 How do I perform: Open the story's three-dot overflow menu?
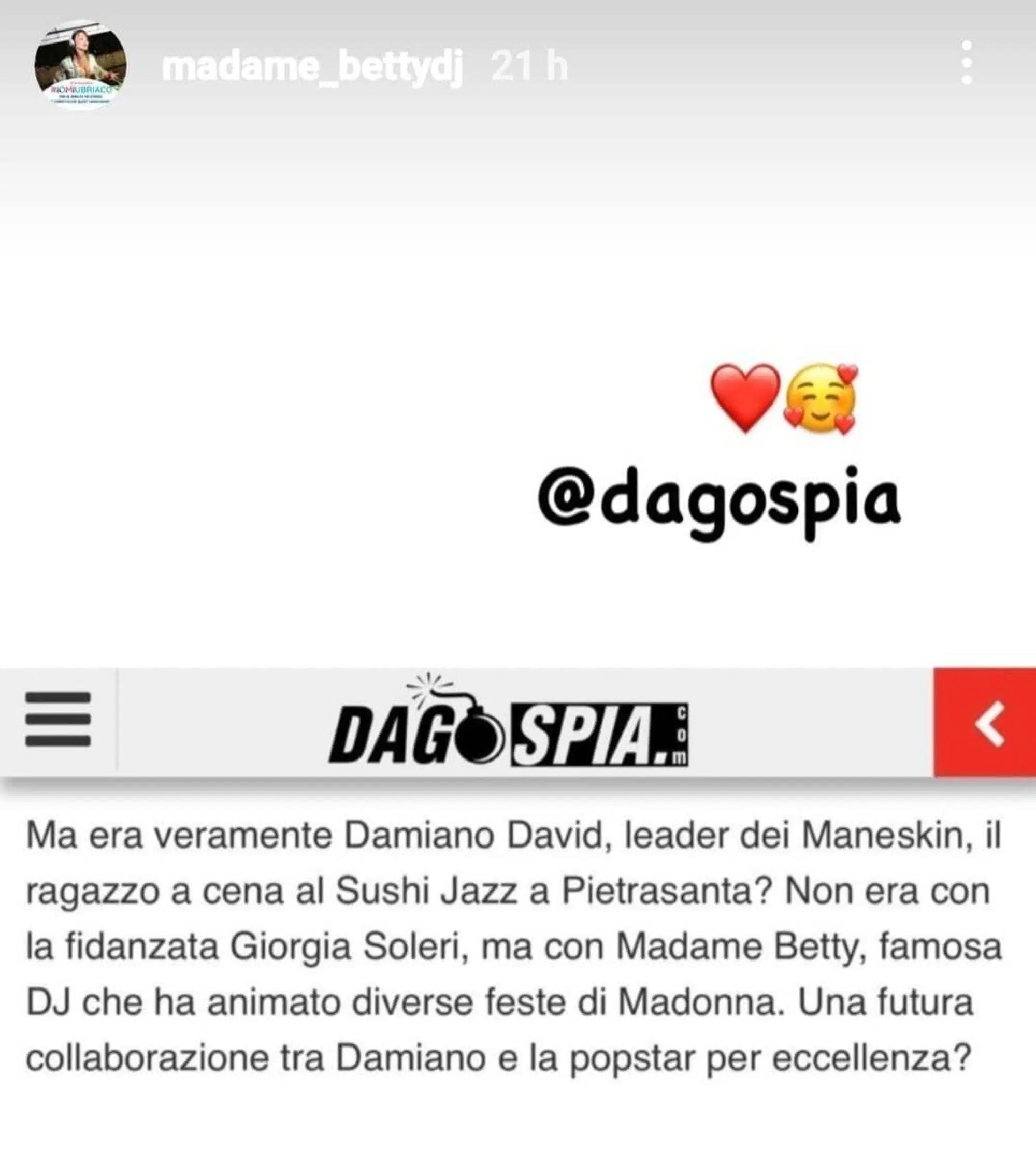point(966,63)
